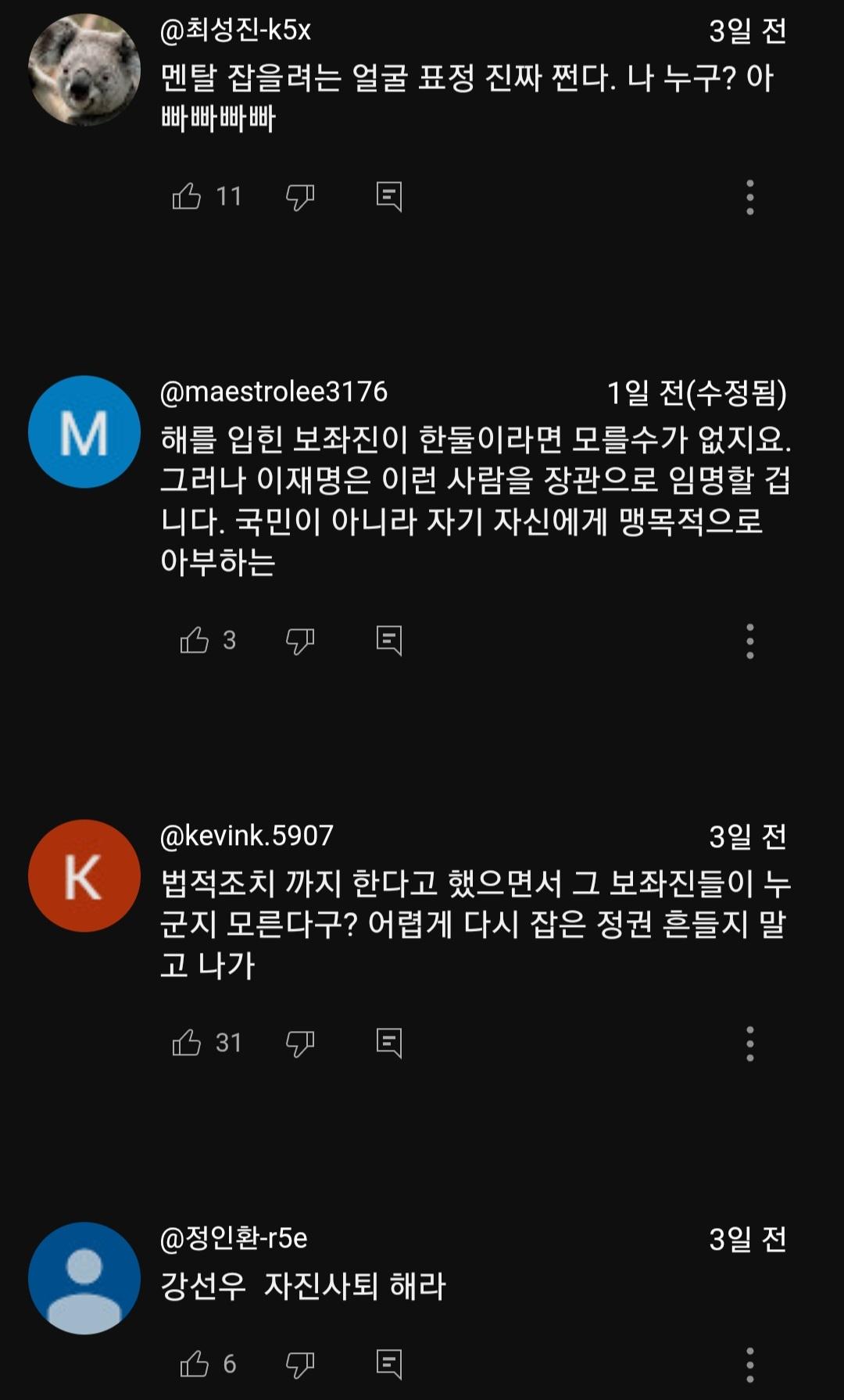Open options menu on @maestrolee3176's comment
Viewport: 844px width, 1400px height.
(750, 641)
